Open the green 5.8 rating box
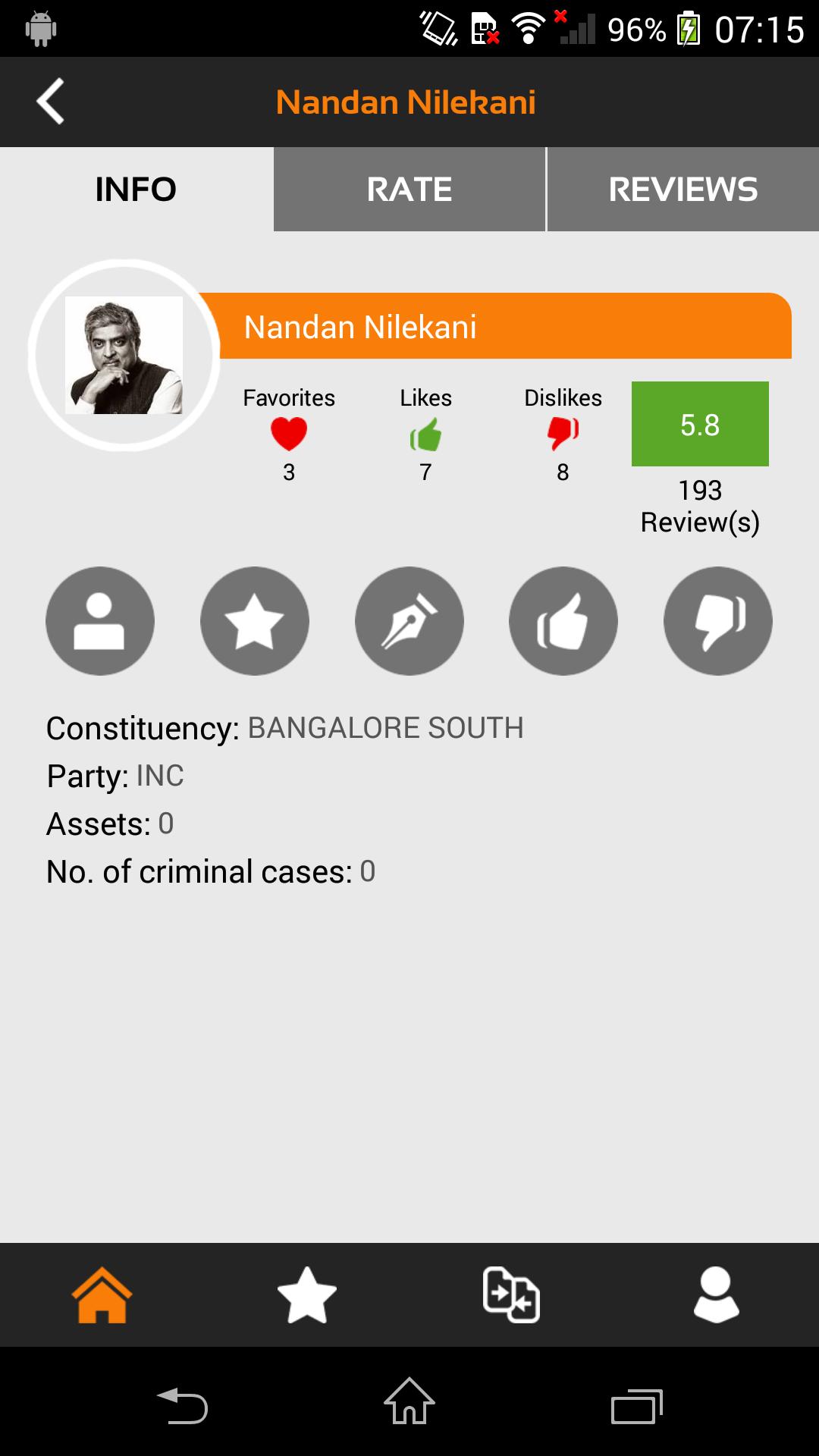 pyautogui.click(x=700, y=424)
